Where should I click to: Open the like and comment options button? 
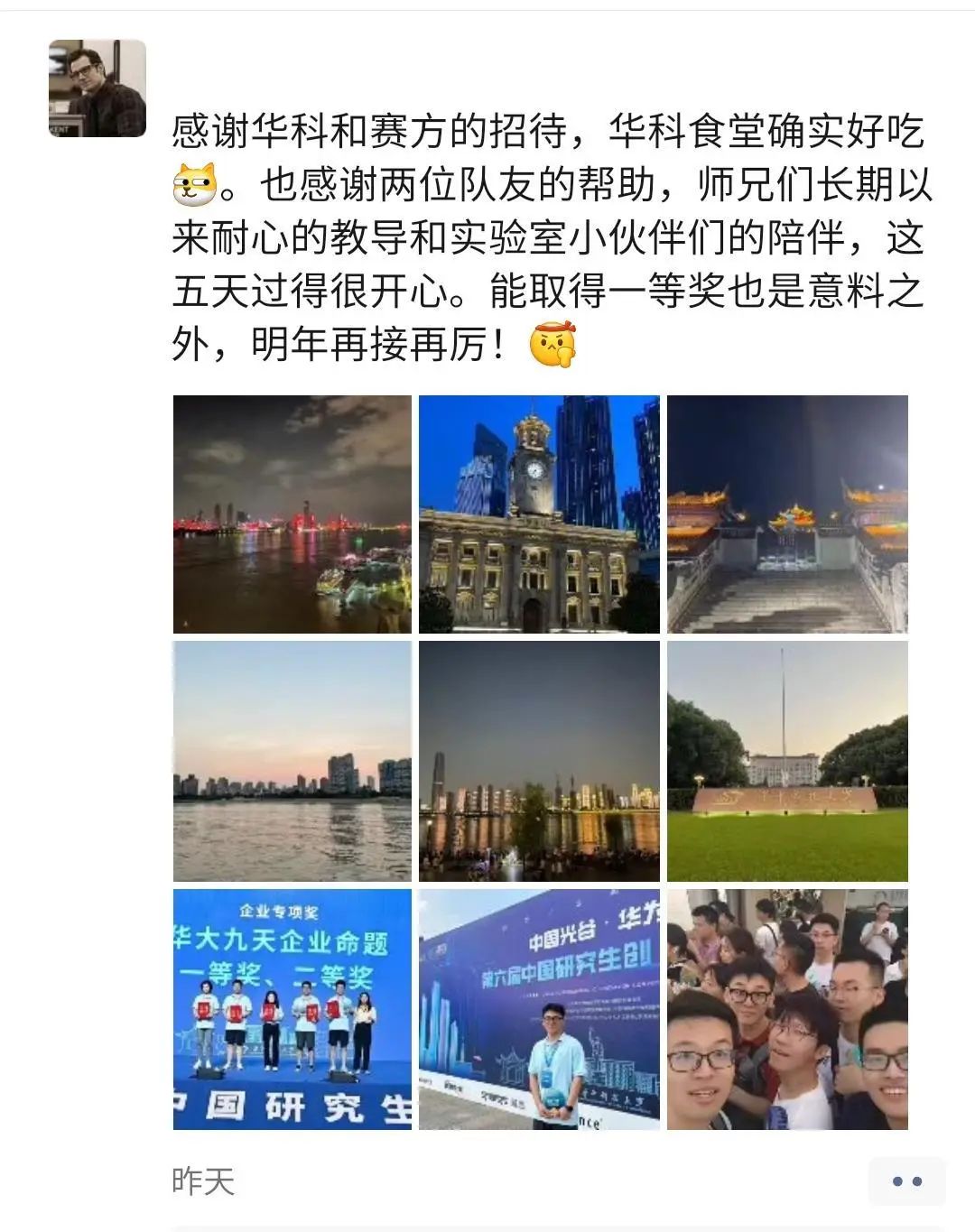click(x=906, y=1181)
